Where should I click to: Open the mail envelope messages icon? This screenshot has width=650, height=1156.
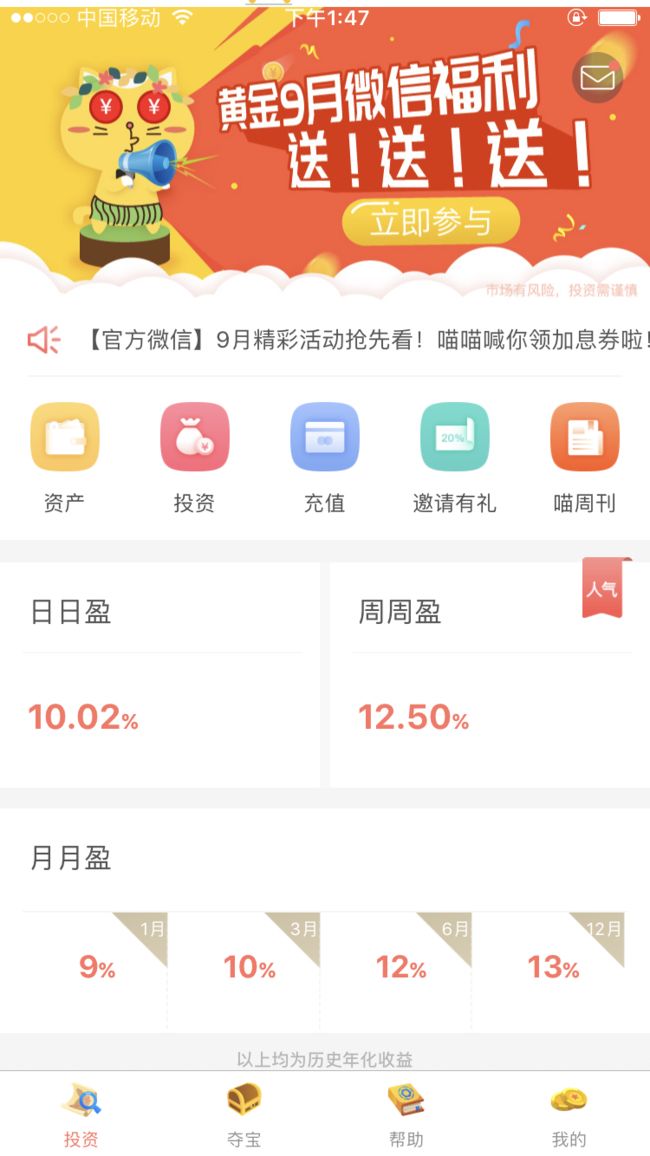(x=597, y=77)
